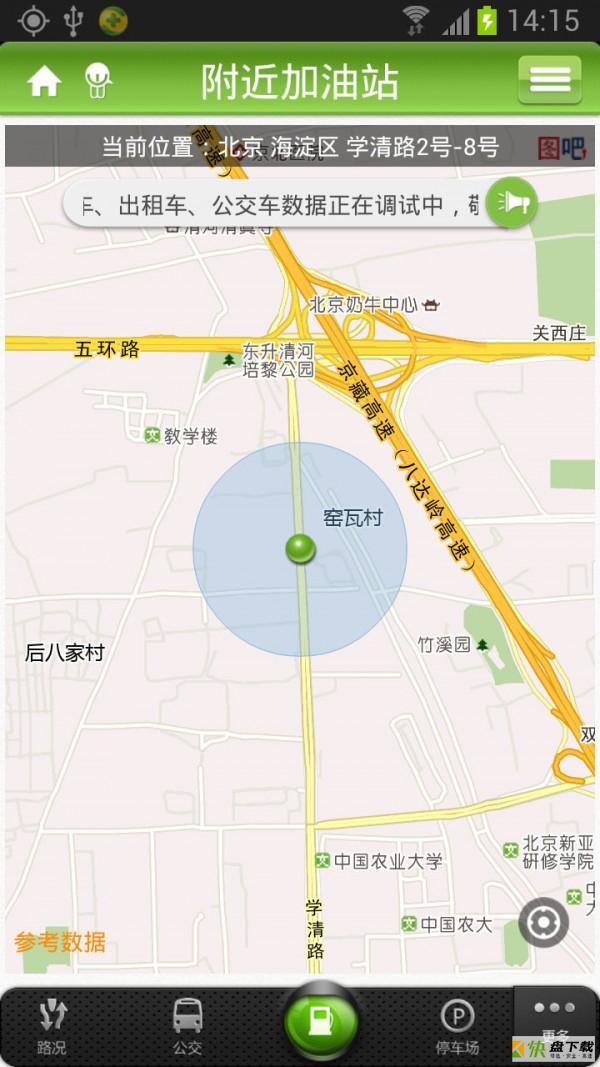Switch to the 路况 traffic tab
The width and height of the screenshot is (600, 1067).
click(52, 1025)
